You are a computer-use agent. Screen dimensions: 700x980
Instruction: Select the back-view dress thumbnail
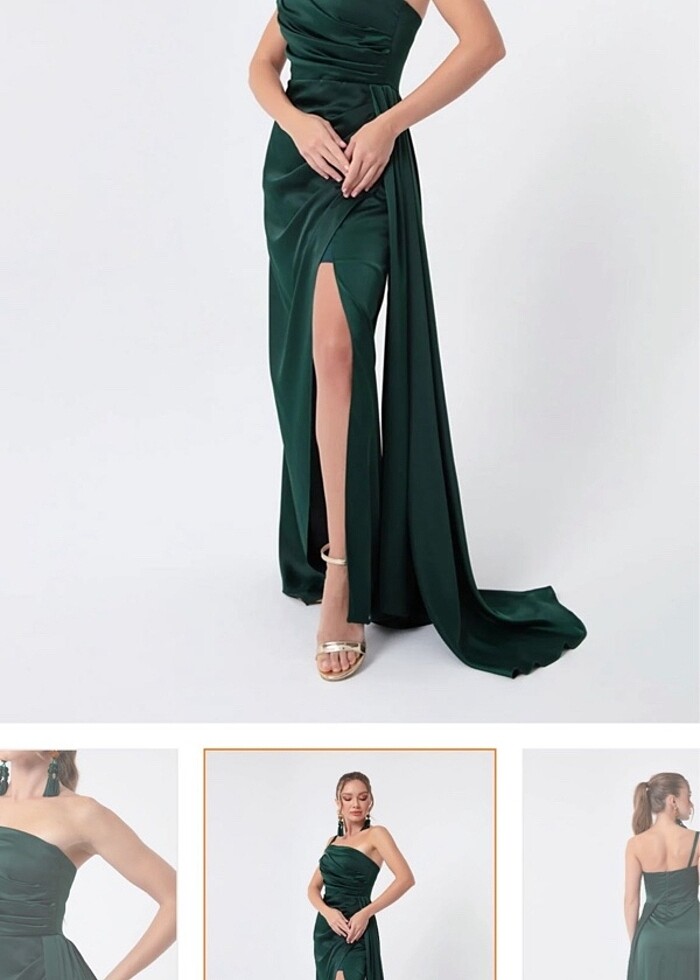[611, 865]
